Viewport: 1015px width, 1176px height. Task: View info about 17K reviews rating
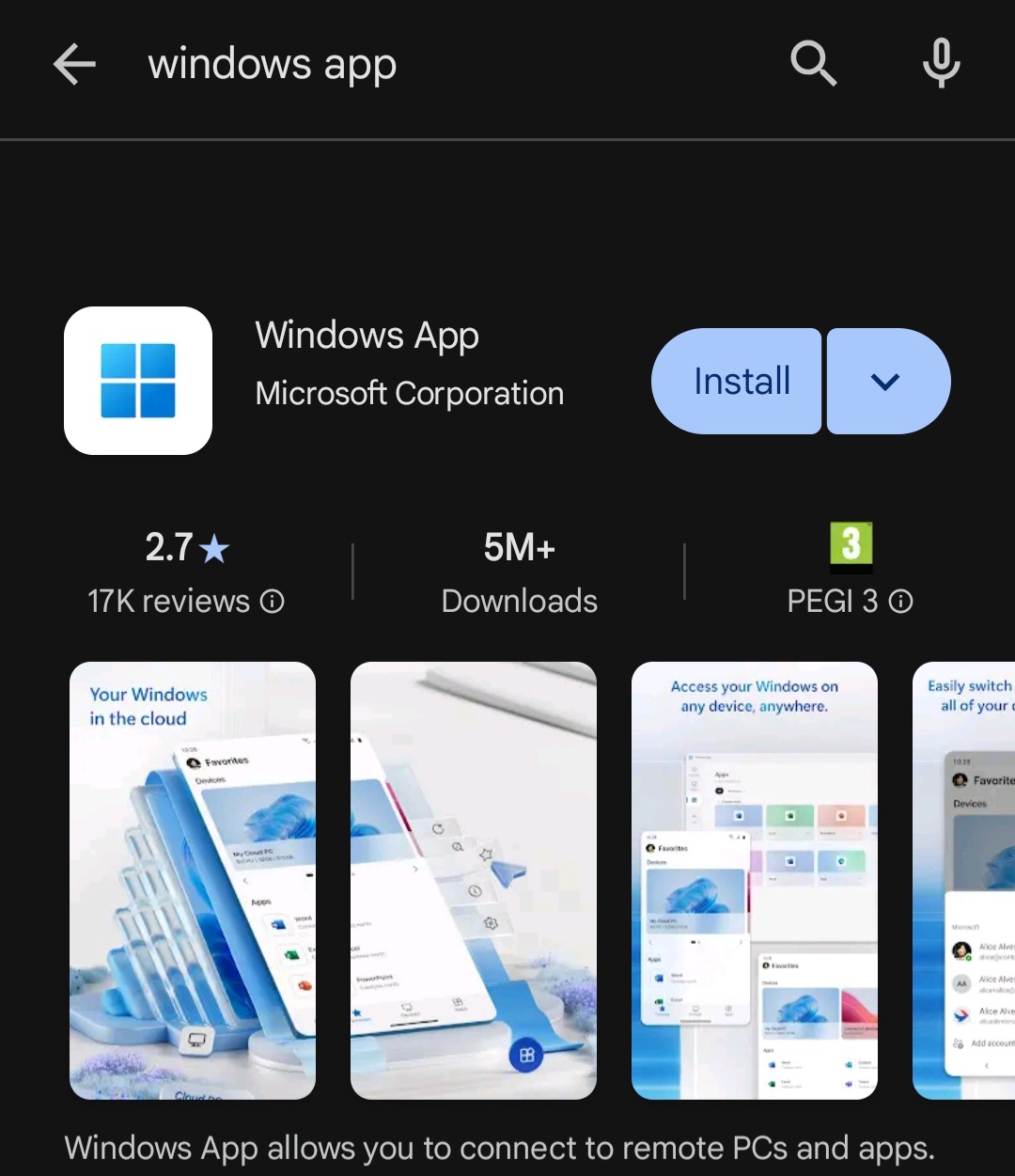[272, 602]
